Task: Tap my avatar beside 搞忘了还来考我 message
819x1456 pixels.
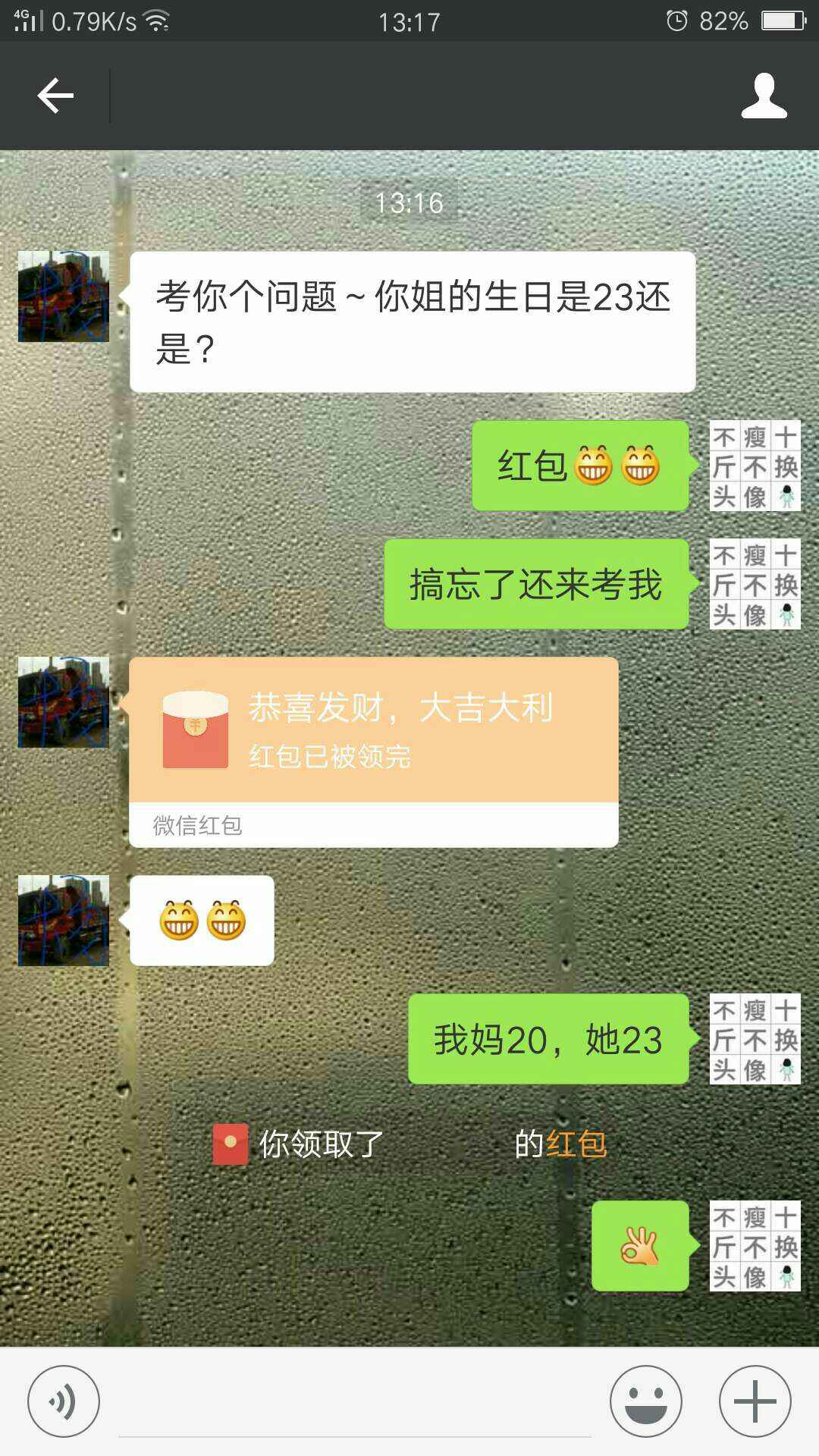Action: [755, 584]
